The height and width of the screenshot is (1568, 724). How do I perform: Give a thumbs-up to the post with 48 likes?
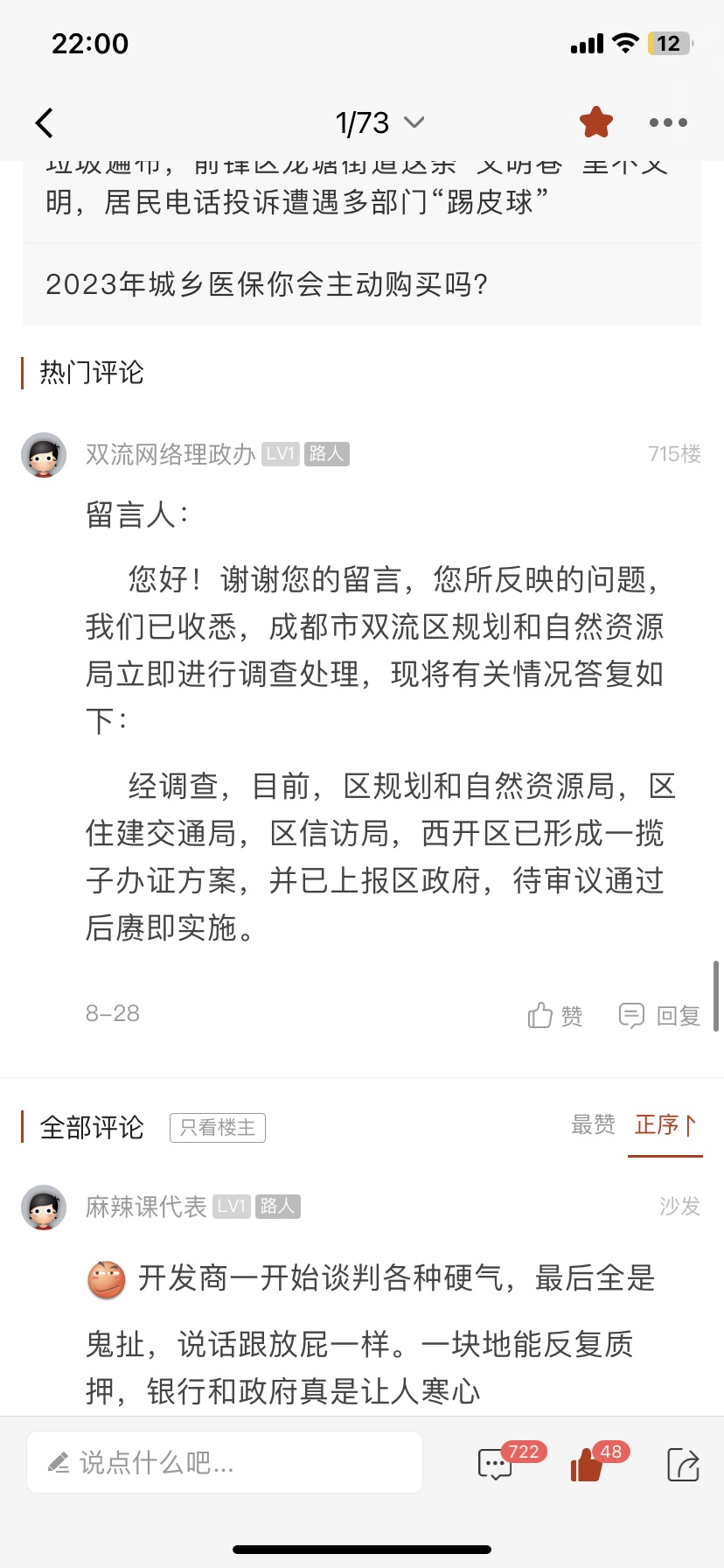(x=588, y=1464)
